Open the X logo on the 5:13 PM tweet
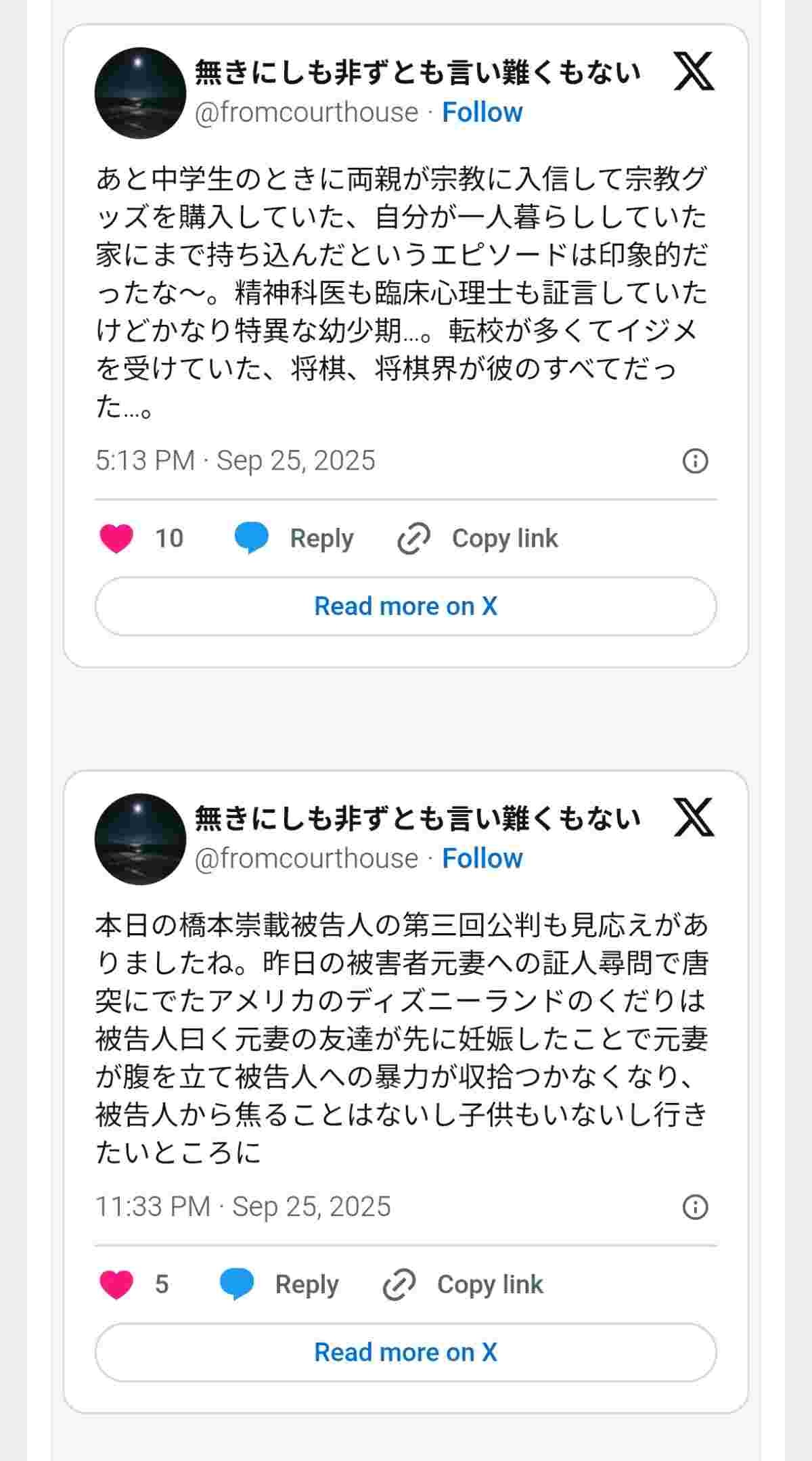The height and width of the screenshot is (1461, 812). point(694,72)
